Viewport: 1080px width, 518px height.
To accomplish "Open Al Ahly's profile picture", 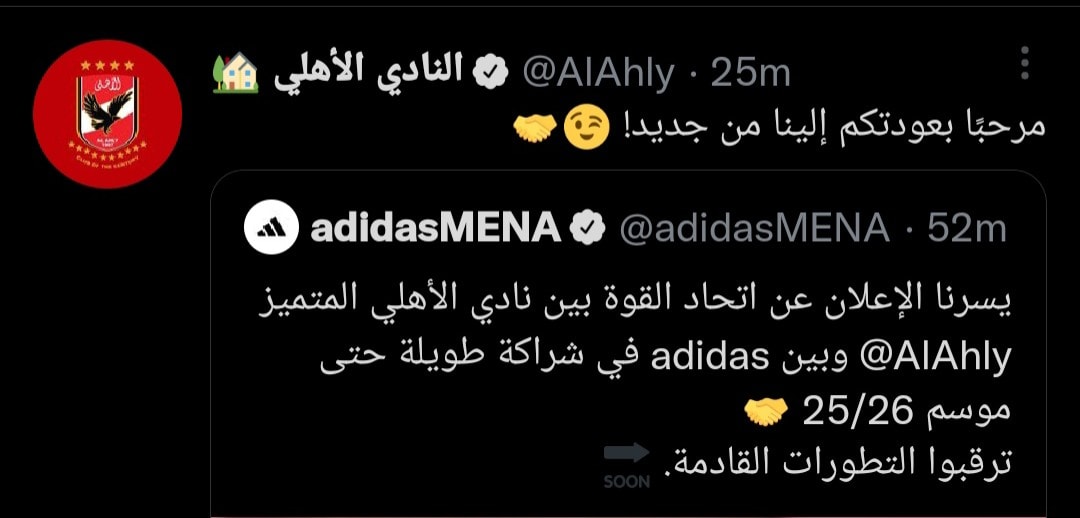I will tap(107, 114).
